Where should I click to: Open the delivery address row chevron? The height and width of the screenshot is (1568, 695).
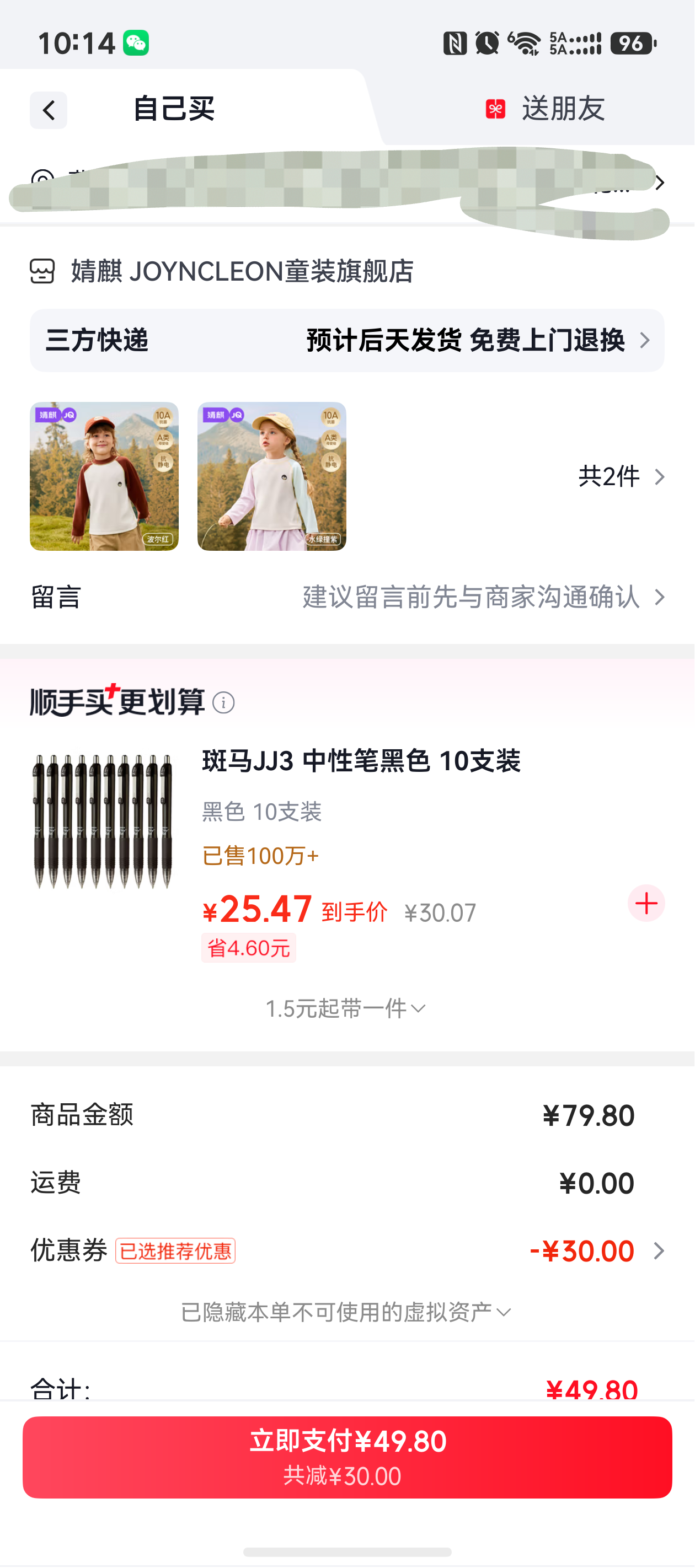pyautogui.click(x=660, y=182)
